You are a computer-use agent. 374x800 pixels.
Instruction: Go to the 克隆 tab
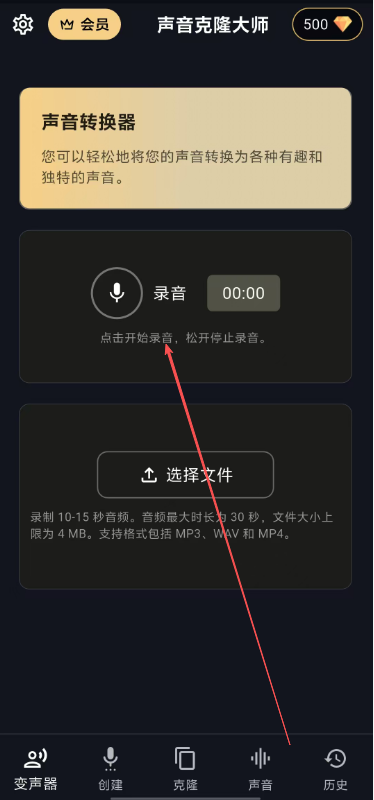pos(185,768)
